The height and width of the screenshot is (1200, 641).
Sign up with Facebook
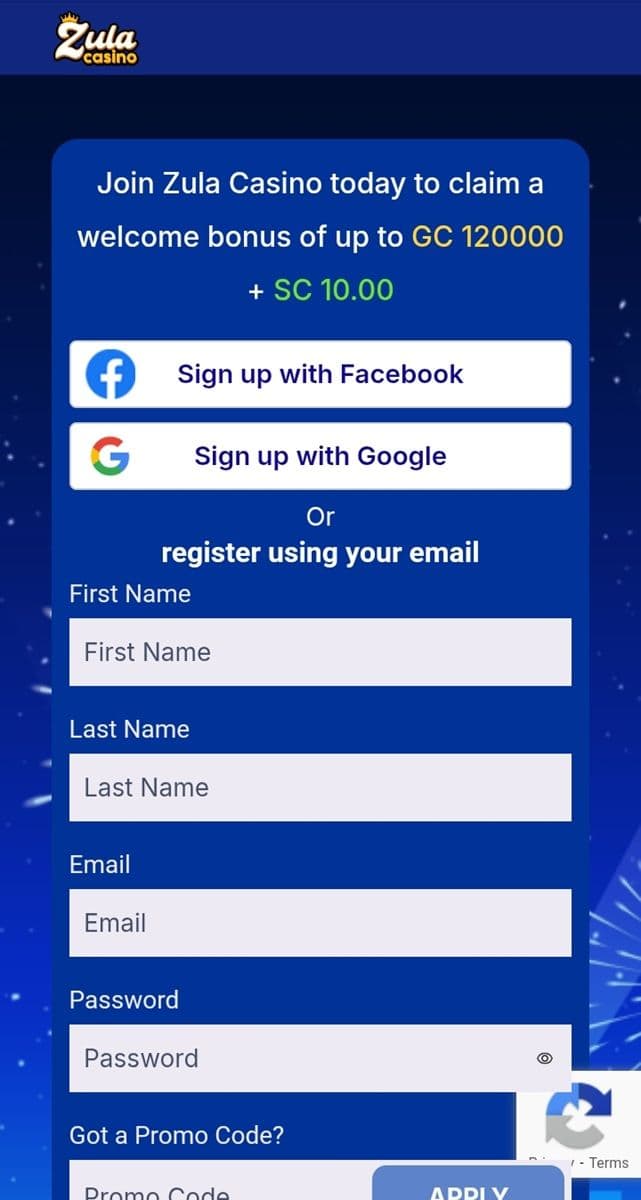coord(320,374)
